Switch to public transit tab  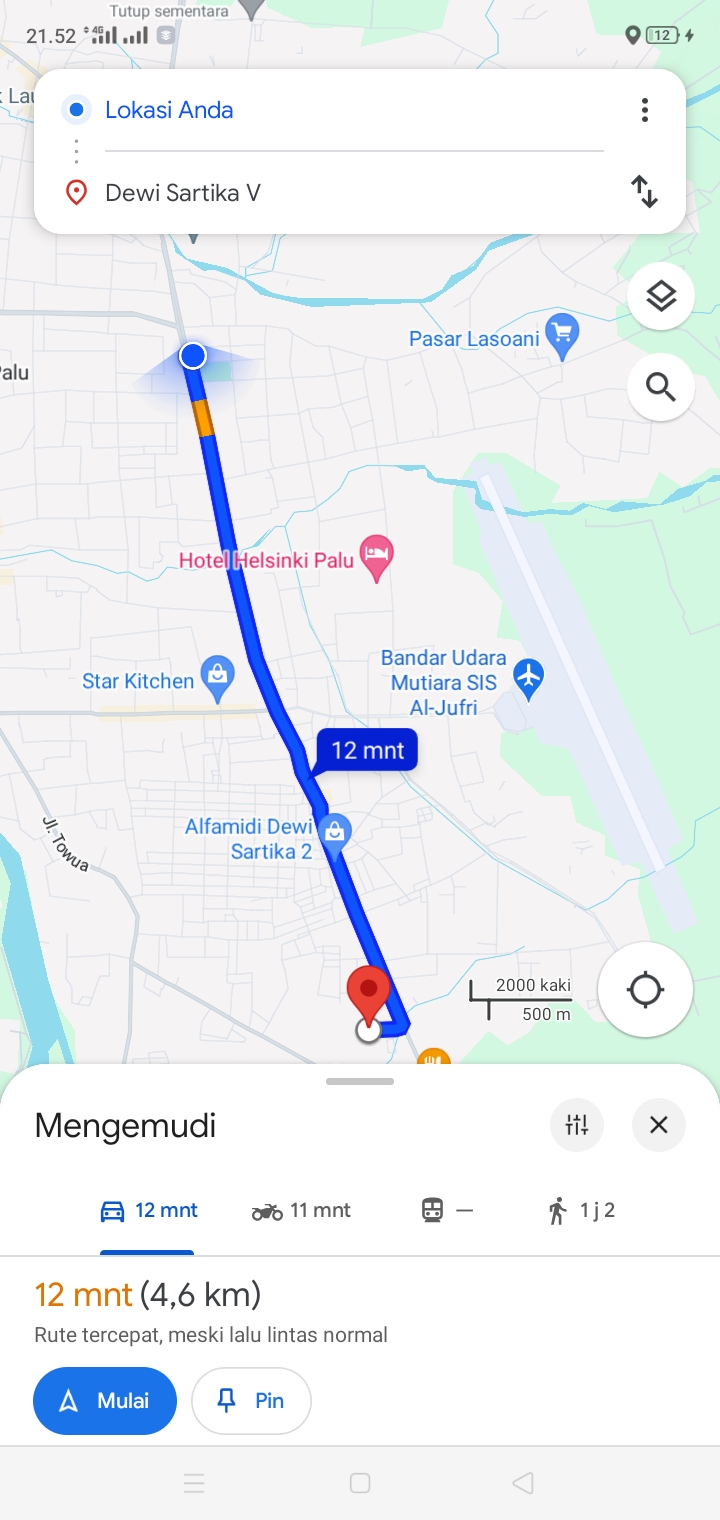[447, 1211]
